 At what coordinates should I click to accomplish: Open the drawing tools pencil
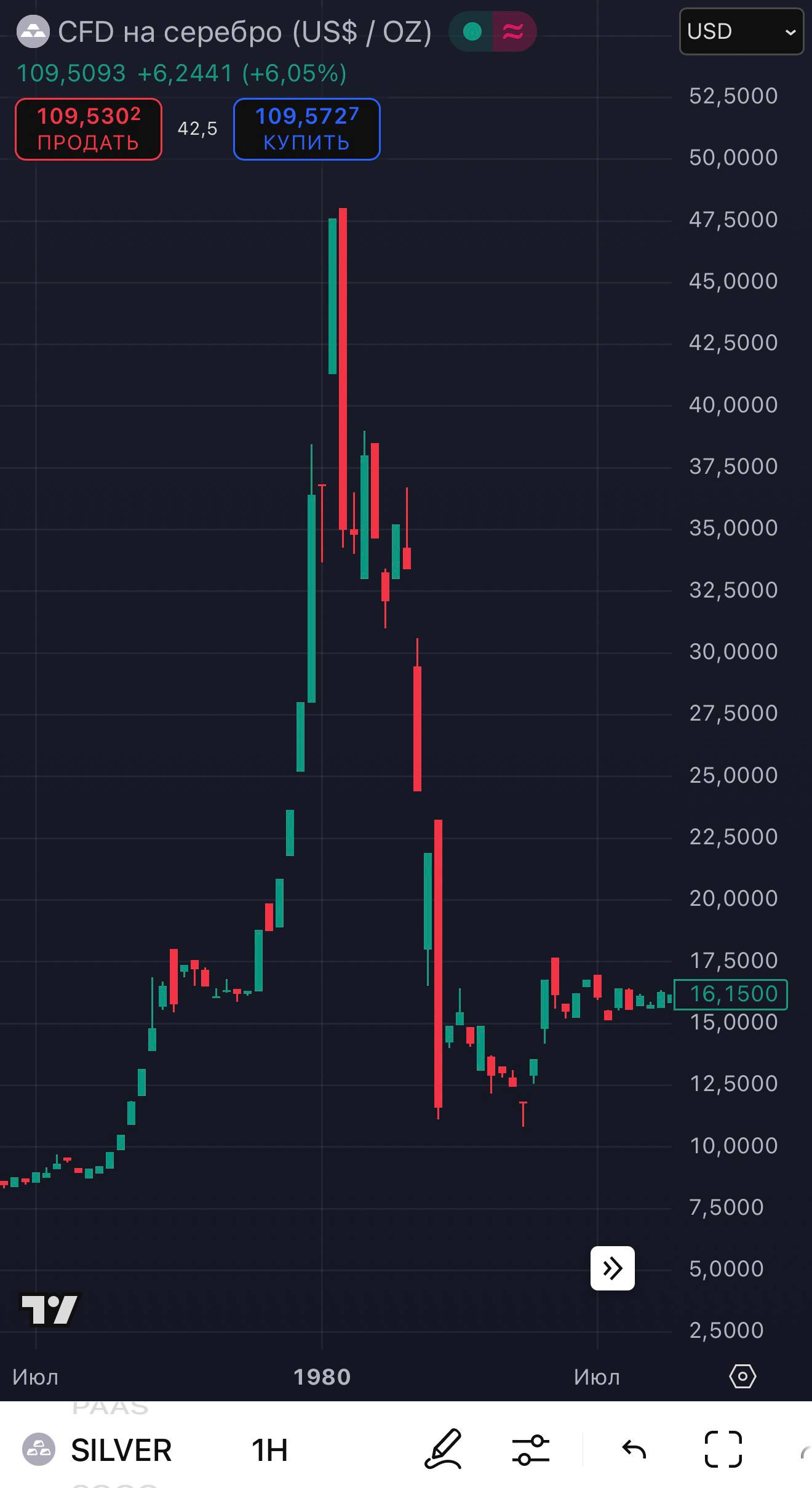coord(443,1449)
